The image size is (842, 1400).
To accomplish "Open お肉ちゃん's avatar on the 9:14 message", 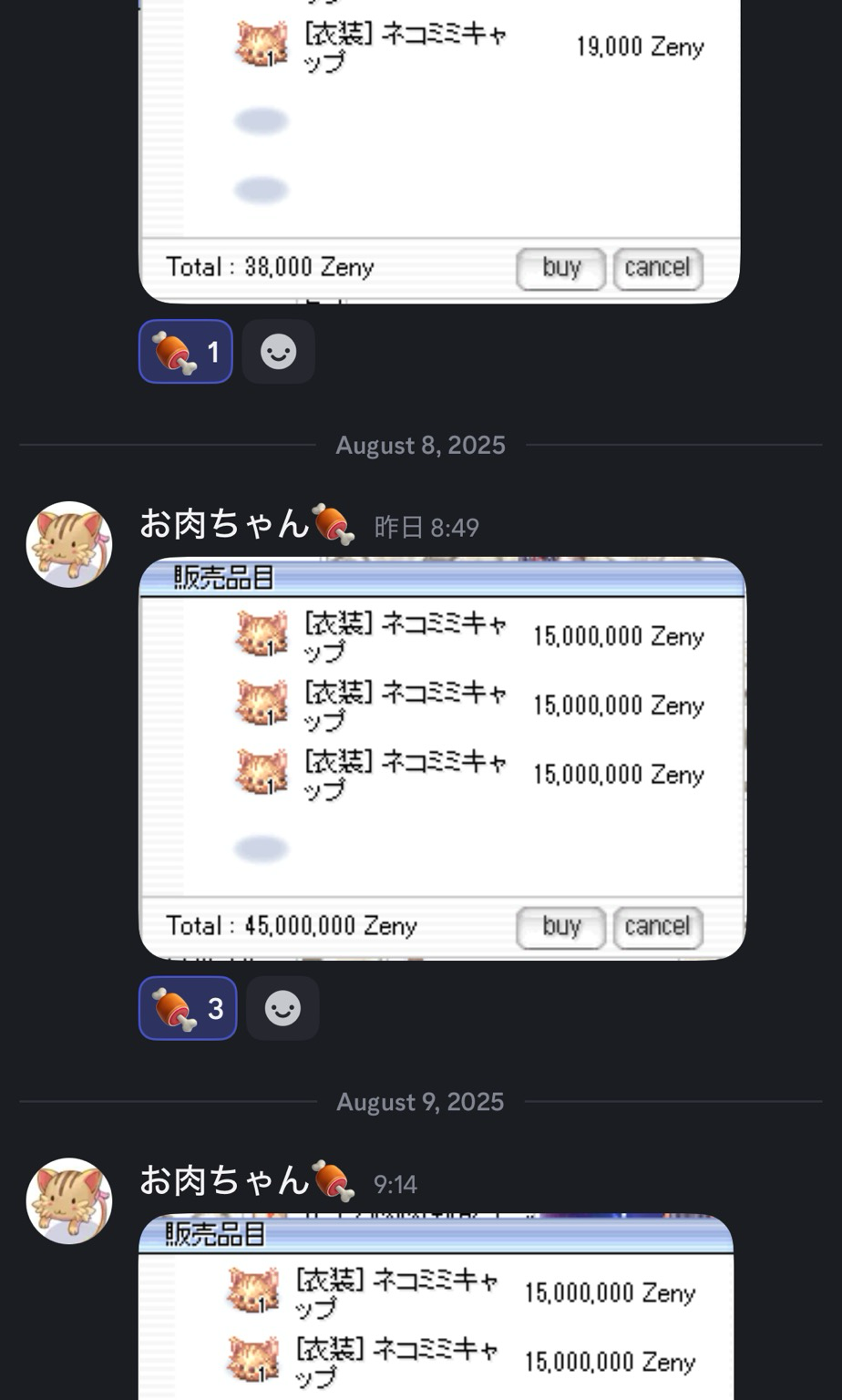I will point(69,1200).
